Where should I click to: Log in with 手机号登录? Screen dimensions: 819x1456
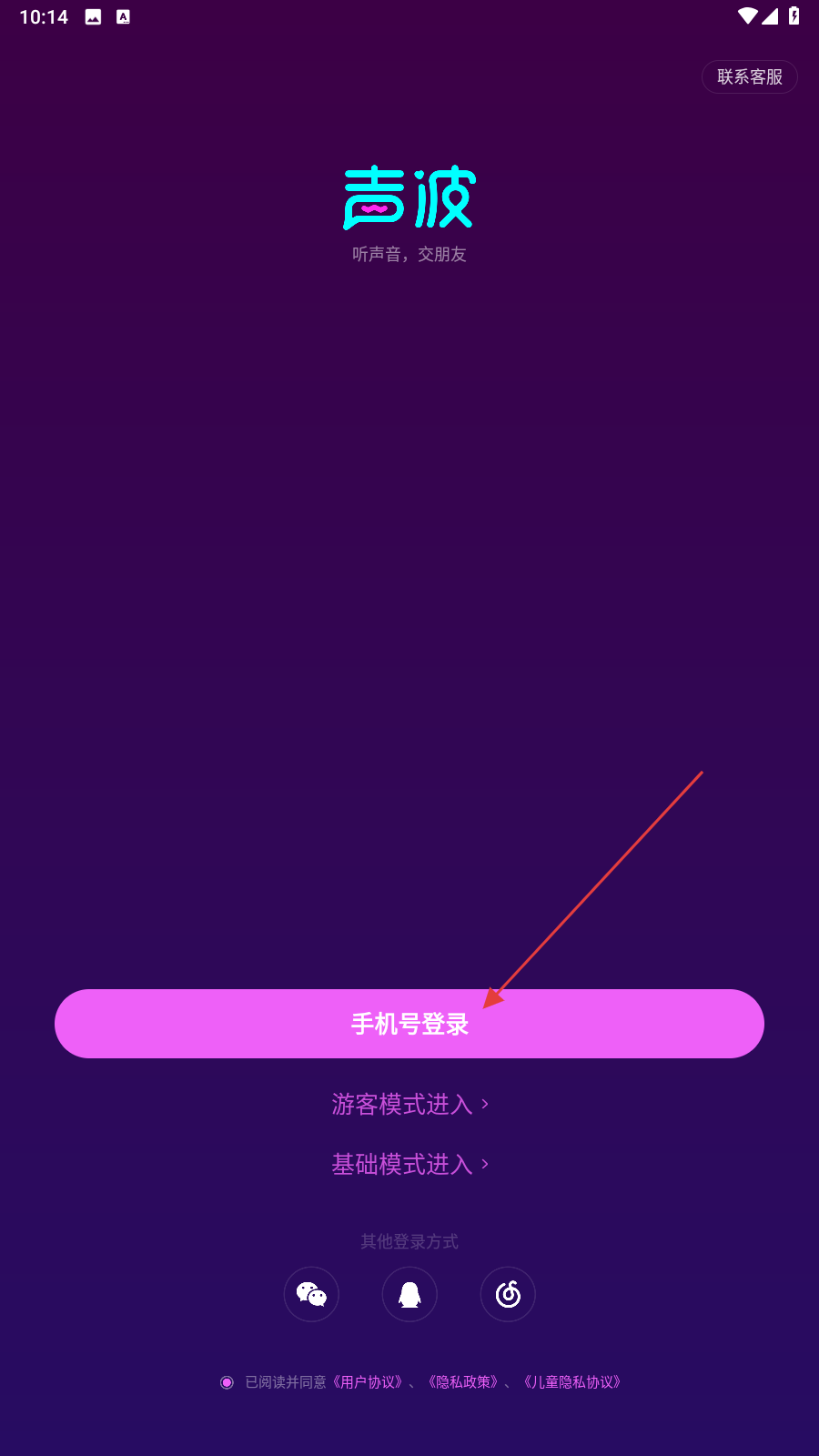(409, 1024)
